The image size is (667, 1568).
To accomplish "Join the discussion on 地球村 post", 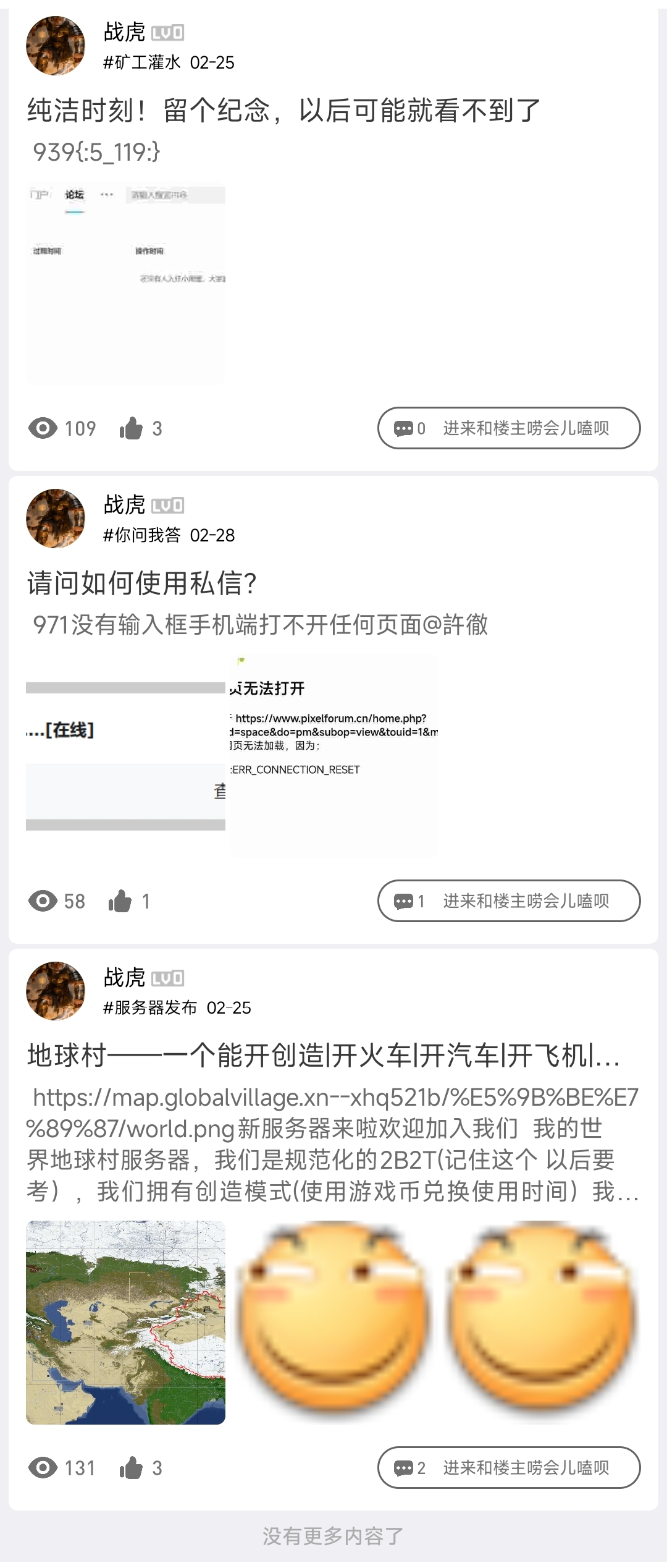I will point(508,1468).
